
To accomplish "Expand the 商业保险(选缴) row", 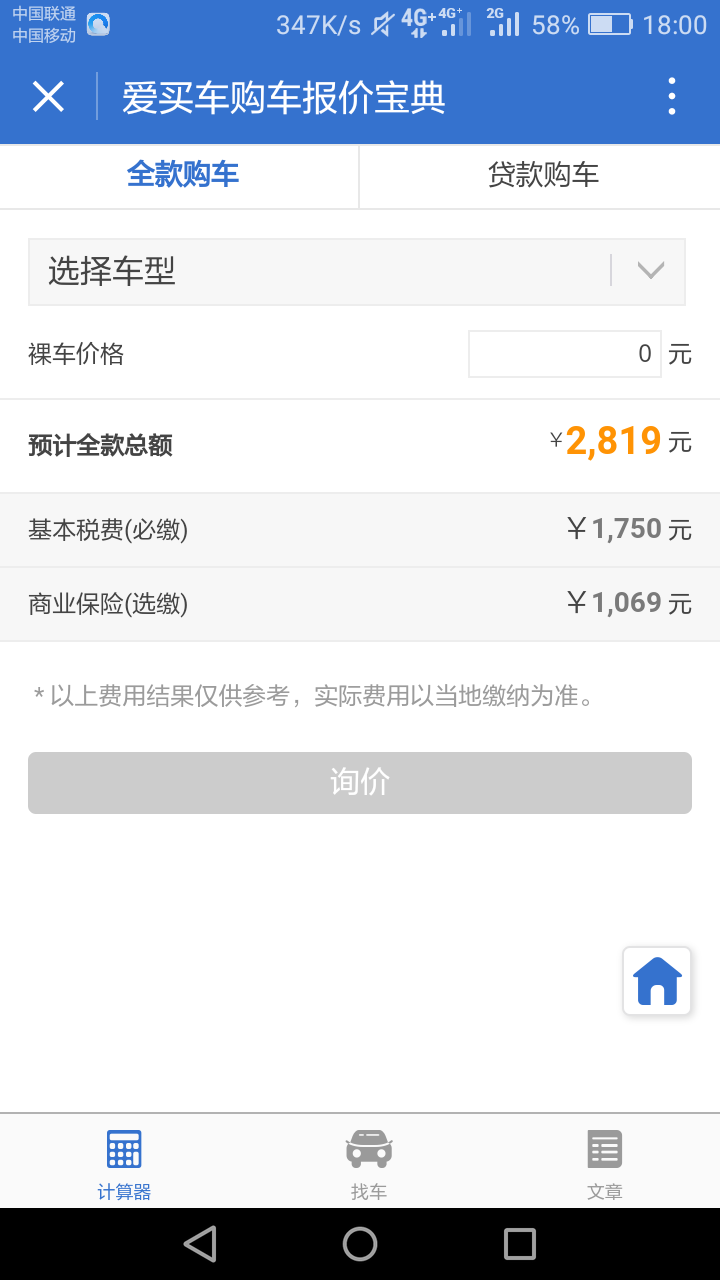I will click(360, 604).
